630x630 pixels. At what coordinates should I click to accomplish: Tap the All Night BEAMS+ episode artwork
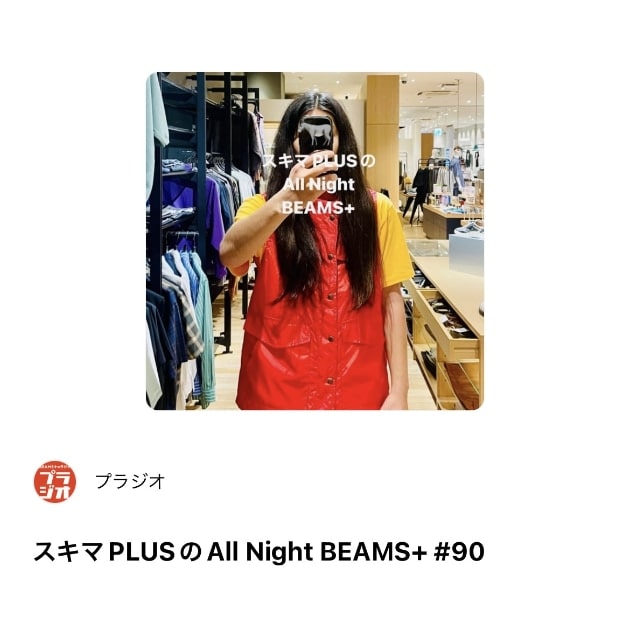click(x=315, y=241)
